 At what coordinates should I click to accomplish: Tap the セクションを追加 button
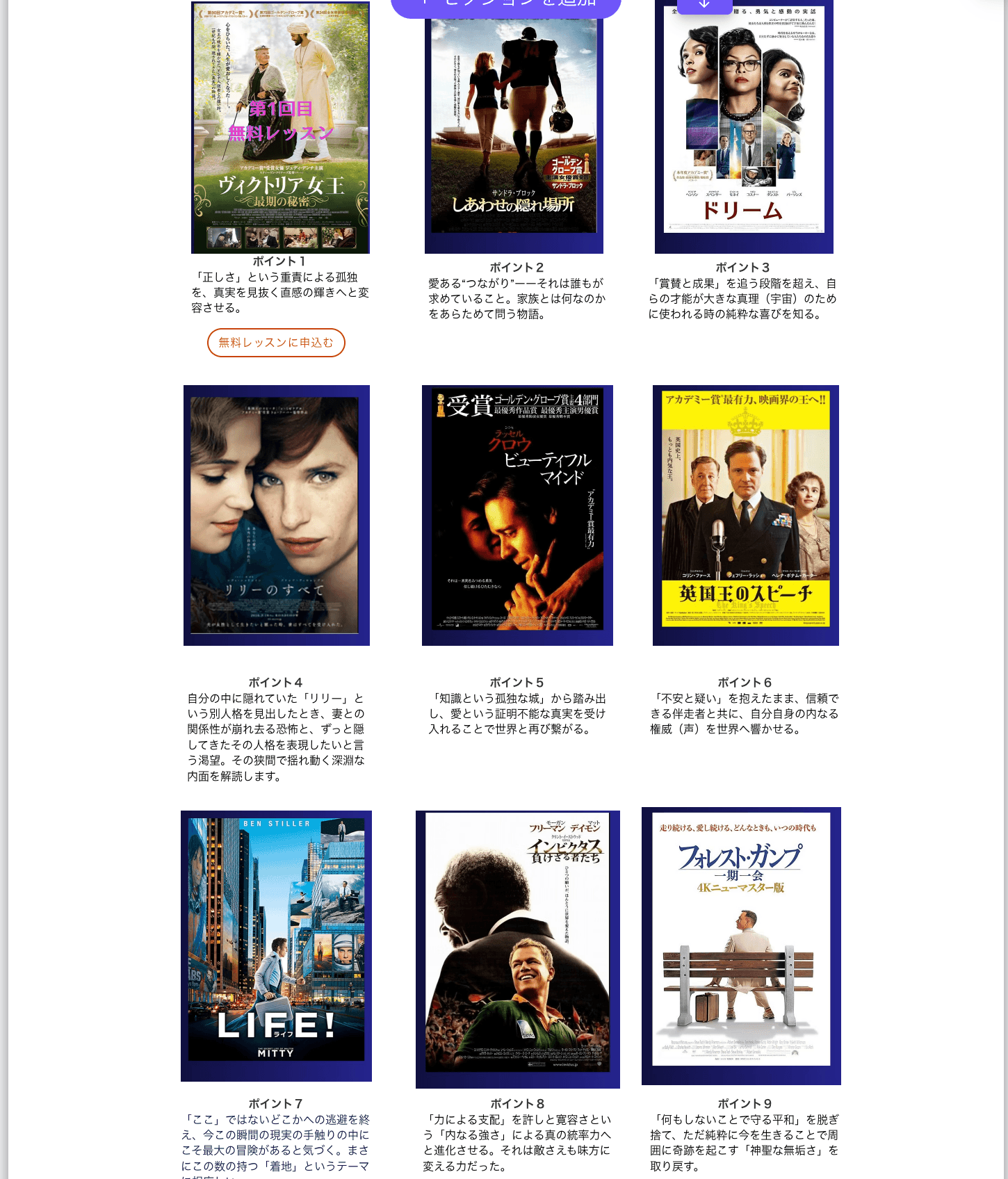(x=505, y=6)
